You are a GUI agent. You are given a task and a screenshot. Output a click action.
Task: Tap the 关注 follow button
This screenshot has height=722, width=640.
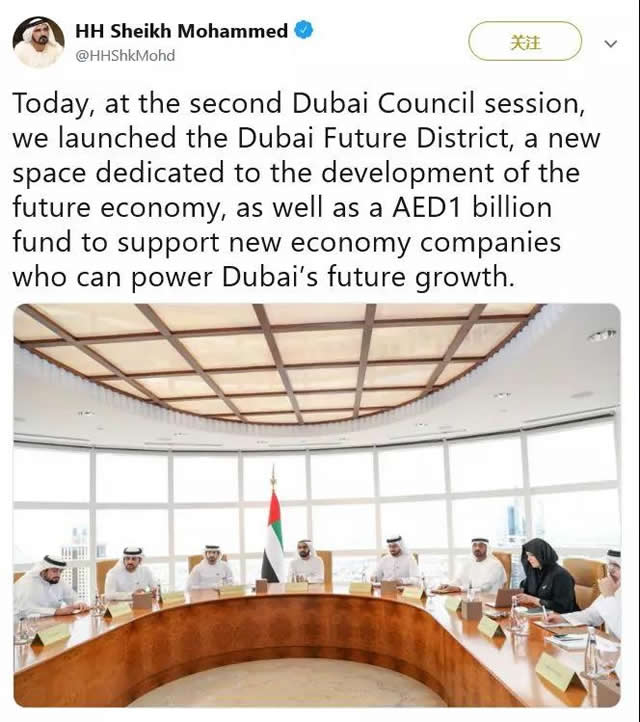(524, 42)
